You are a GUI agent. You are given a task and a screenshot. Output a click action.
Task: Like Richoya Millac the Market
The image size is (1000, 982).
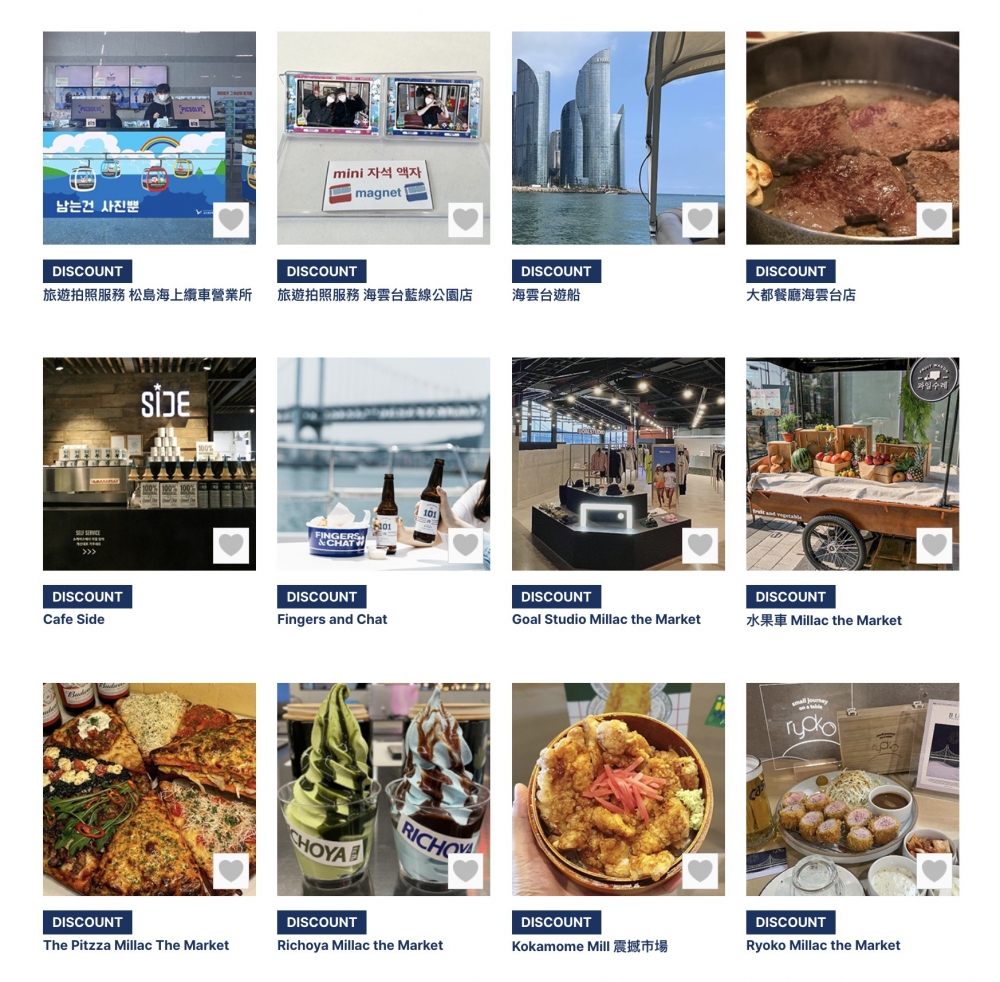465,872
